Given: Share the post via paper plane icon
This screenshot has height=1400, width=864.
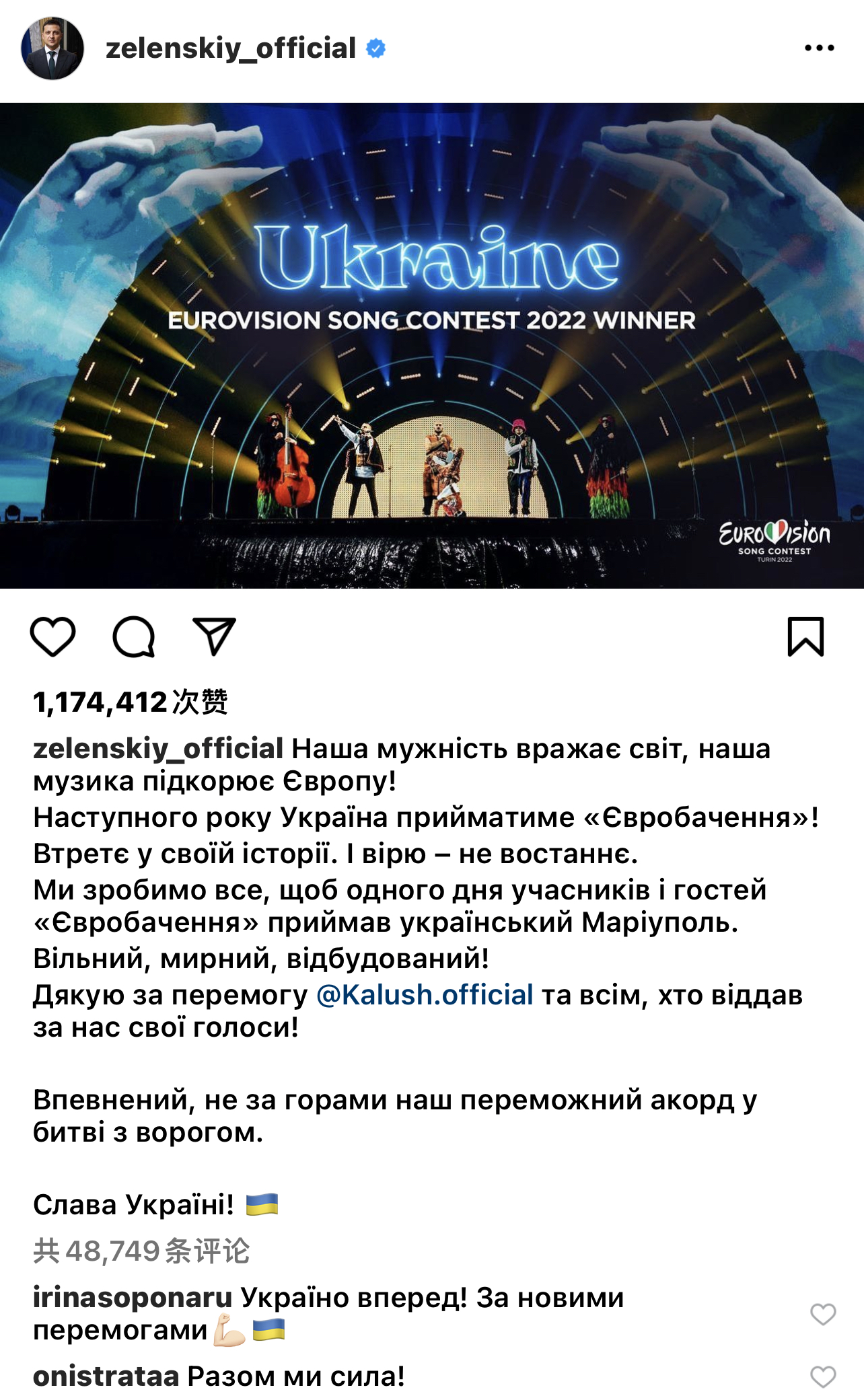Looking at the screenshot, I should pyautogui.click(x=214, y=636).
